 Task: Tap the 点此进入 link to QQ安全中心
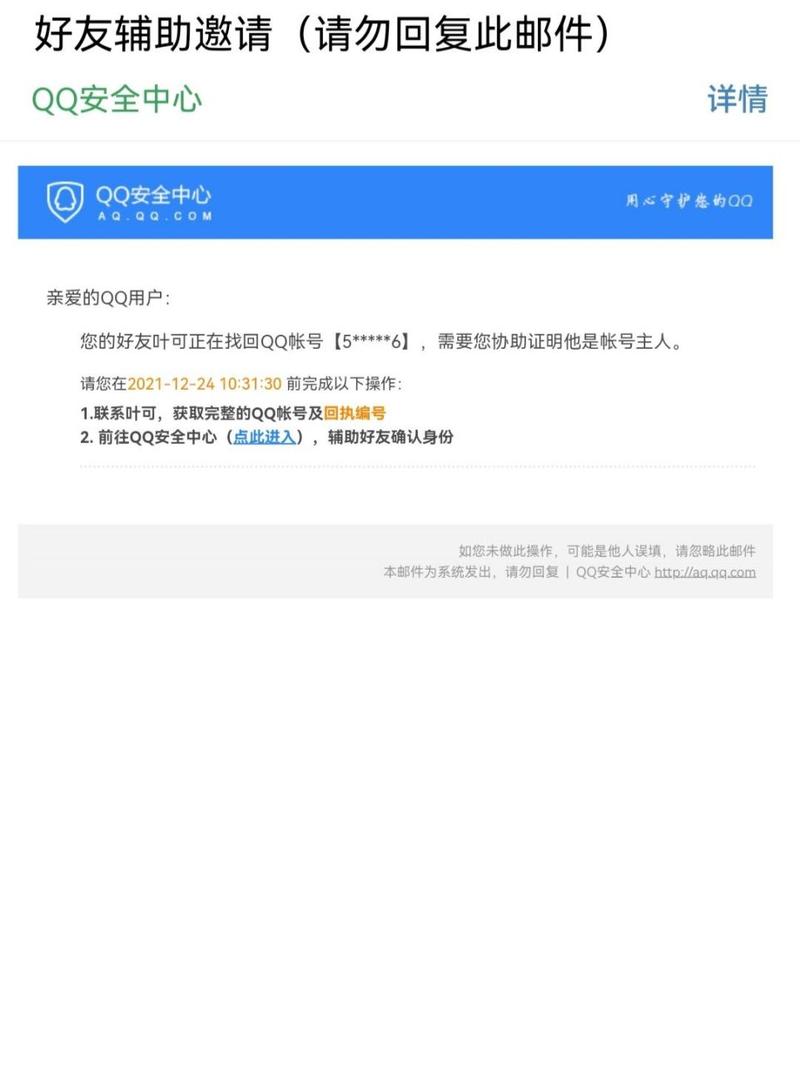click(265, 437)
